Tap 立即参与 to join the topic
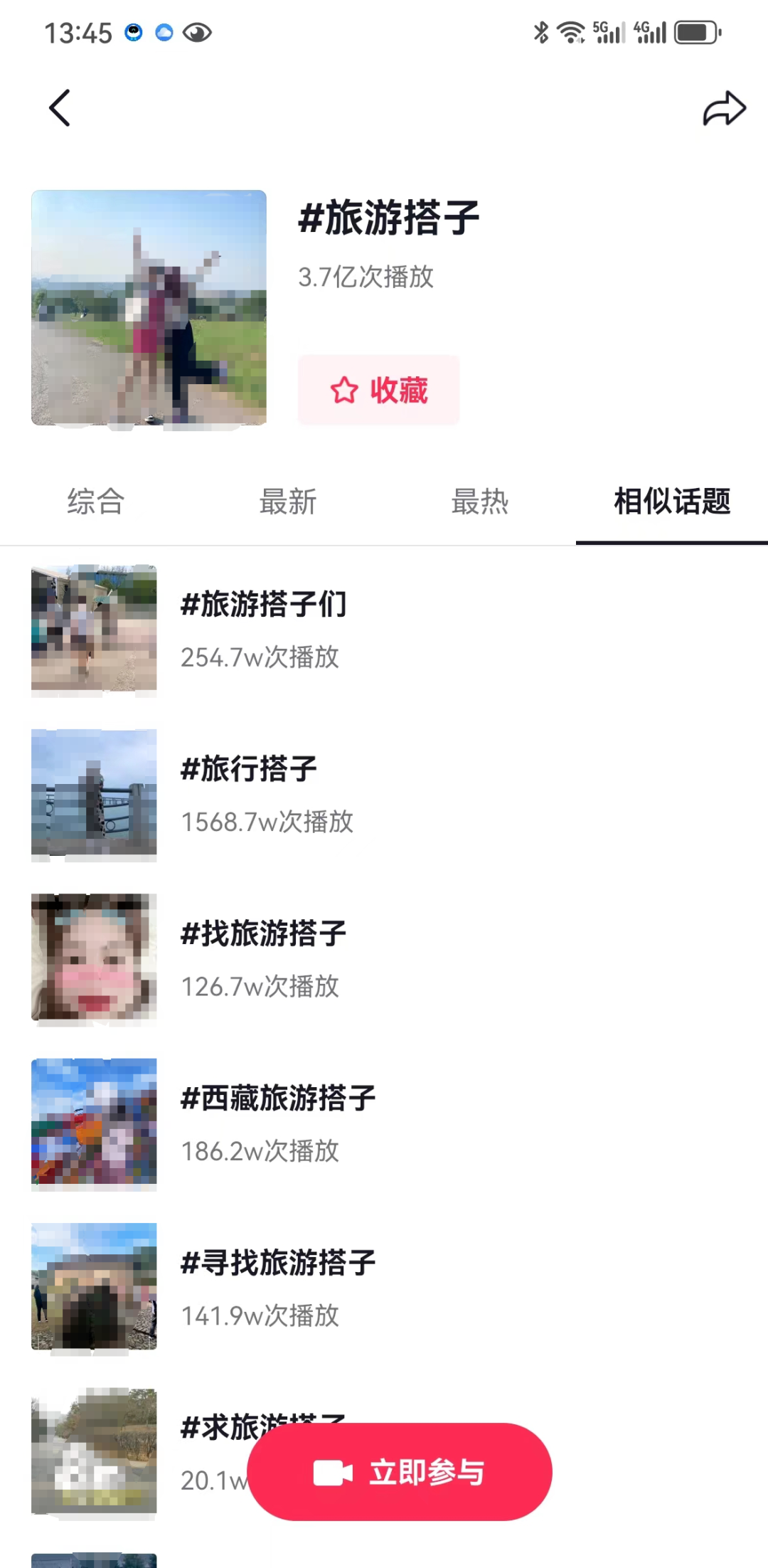This screenshot has width=768, height=1568. [x=400, y=1472]
